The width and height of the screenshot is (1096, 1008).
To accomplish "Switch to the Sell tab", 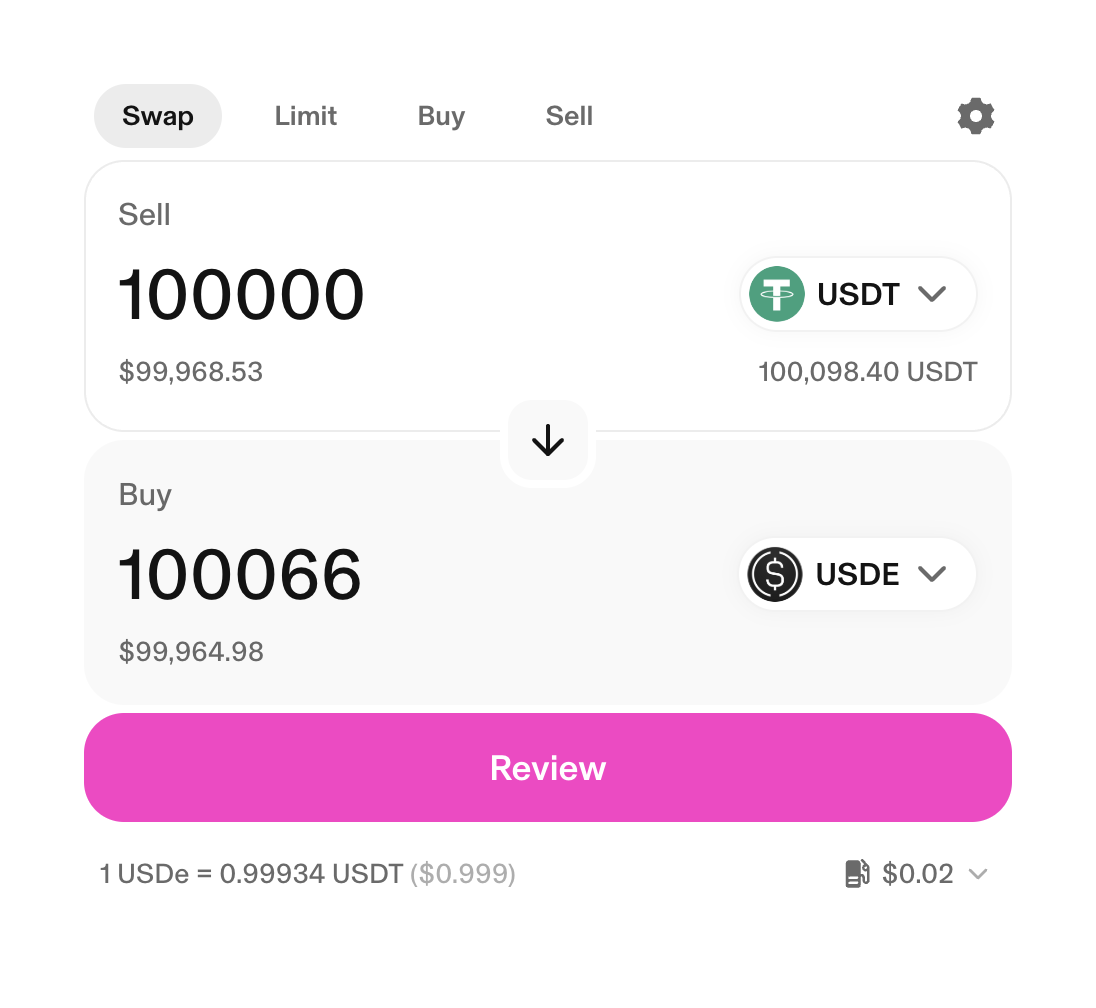I will point(569,116).
